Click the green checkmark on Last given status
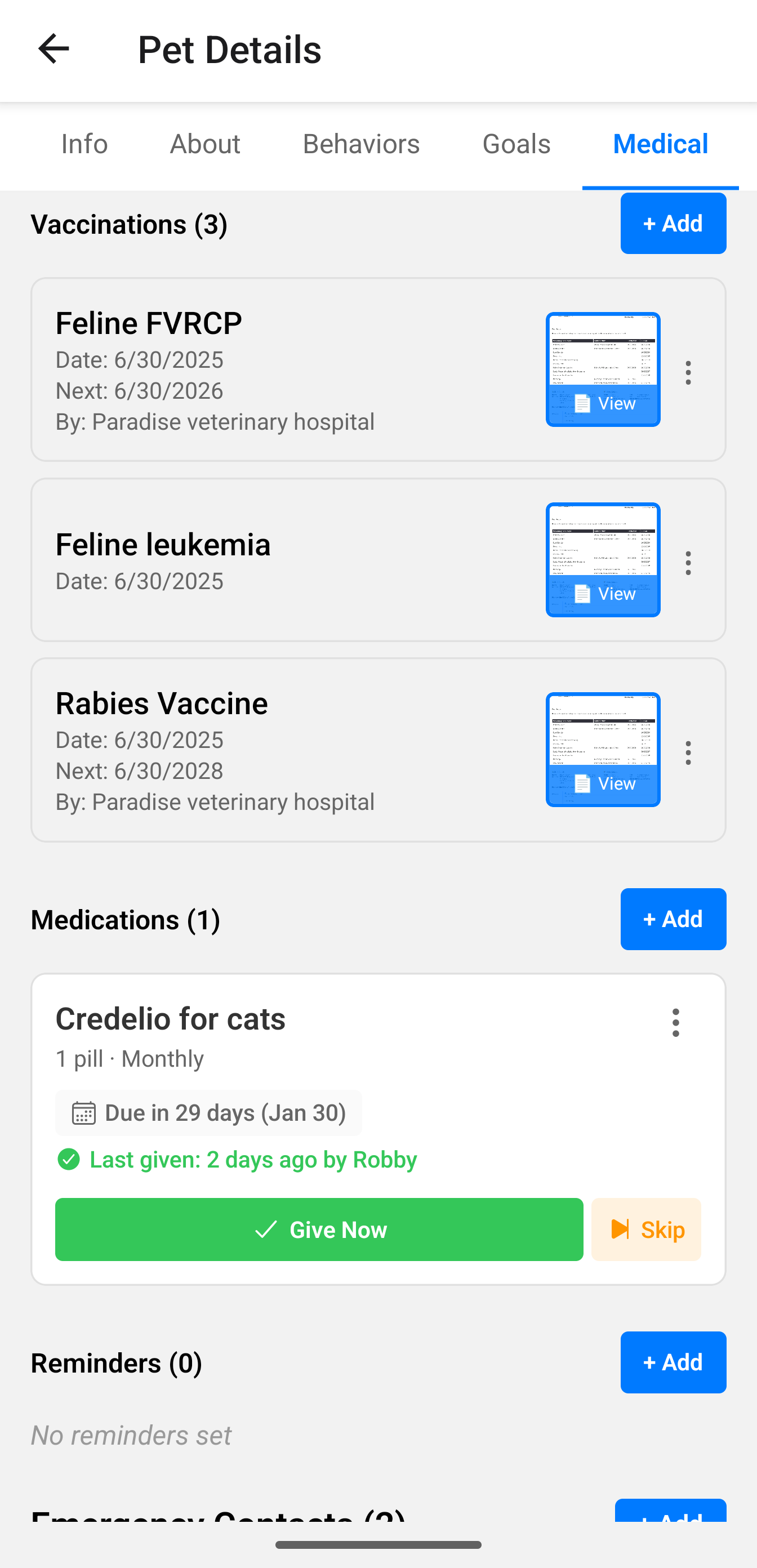757x1568 pixels. point(69,1159)
